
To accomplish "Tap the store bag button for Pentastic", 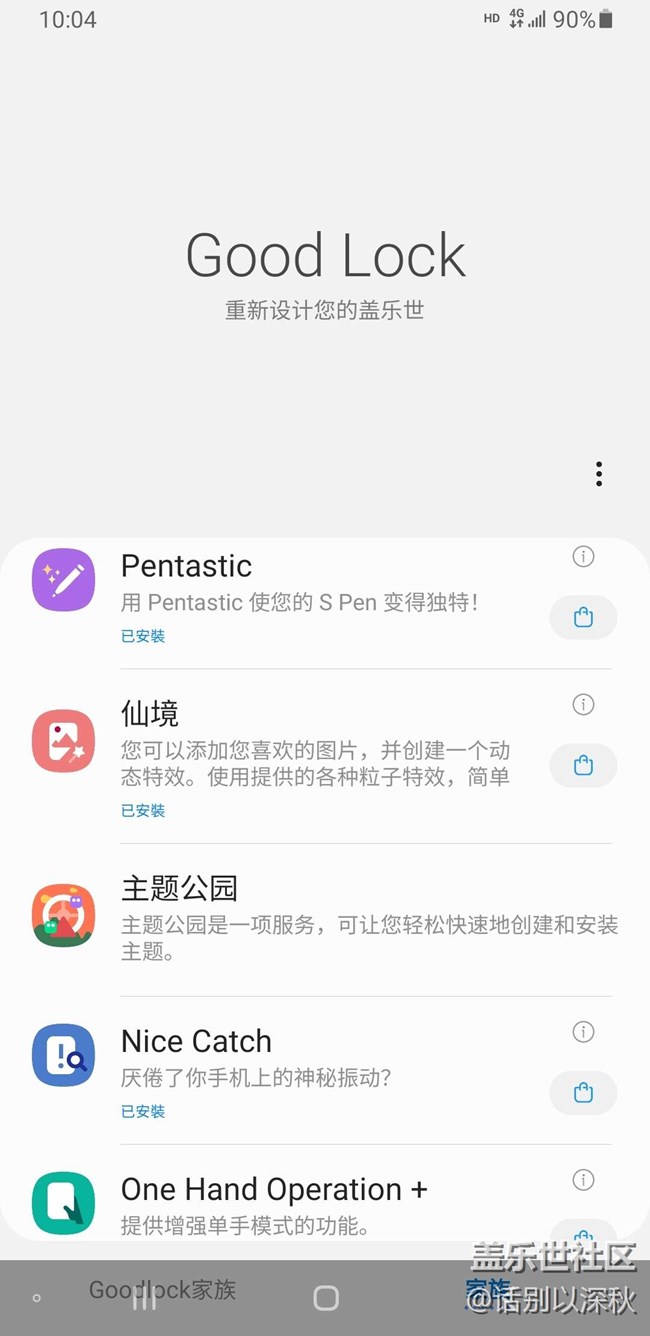I will (x=583, y=618).
